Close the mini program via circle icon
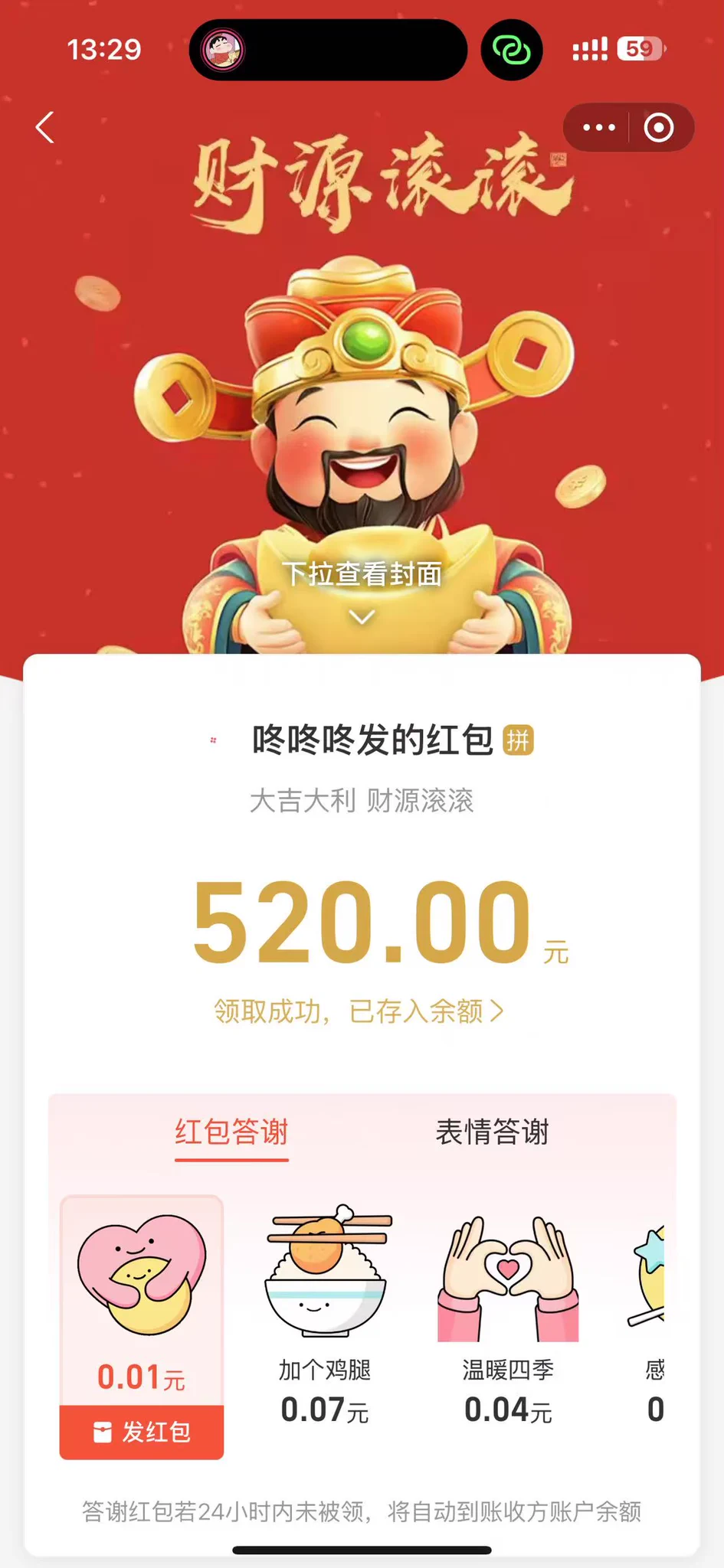Viewport: 724px width, 1568px height. pos(658,127)
